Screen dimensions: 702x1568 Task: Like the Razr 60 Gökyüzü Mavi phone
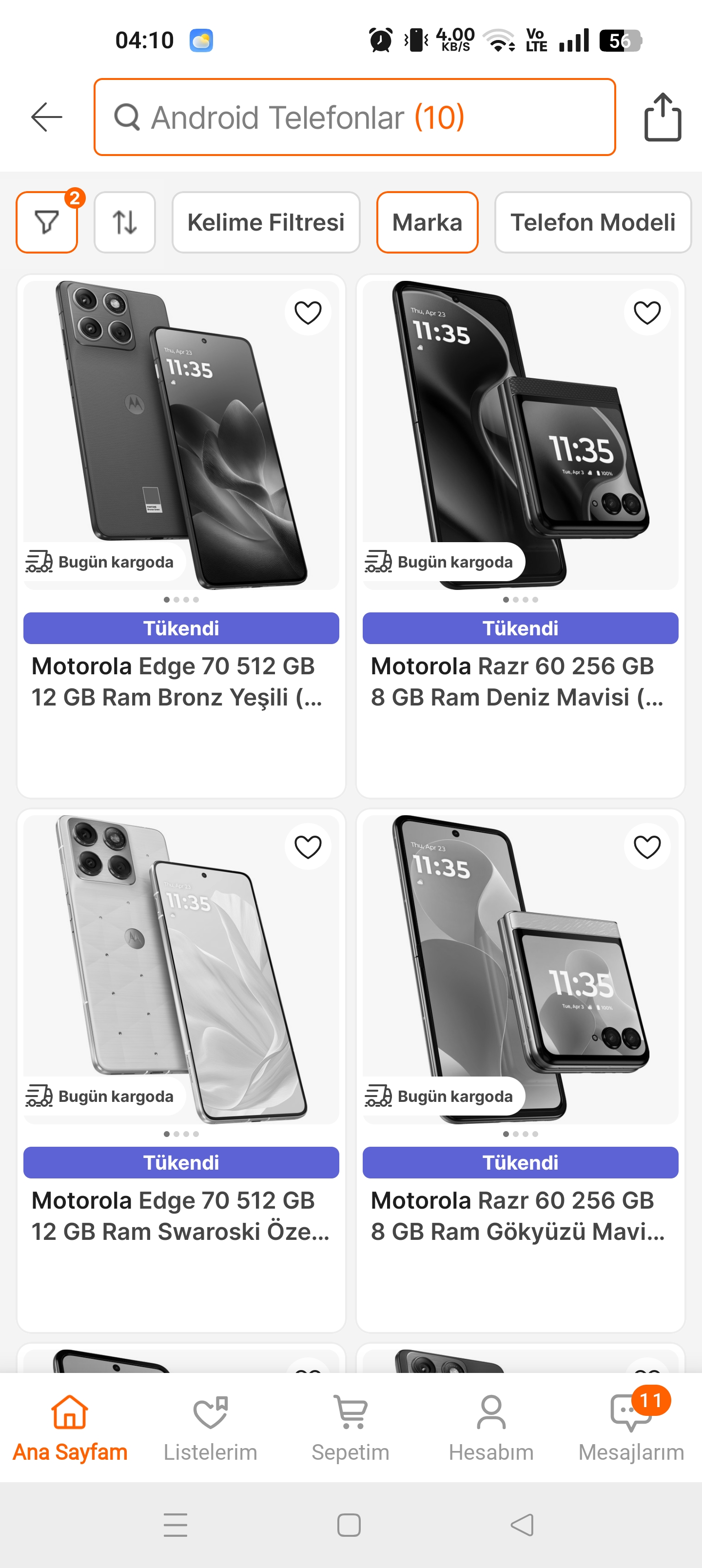point(646,847)
